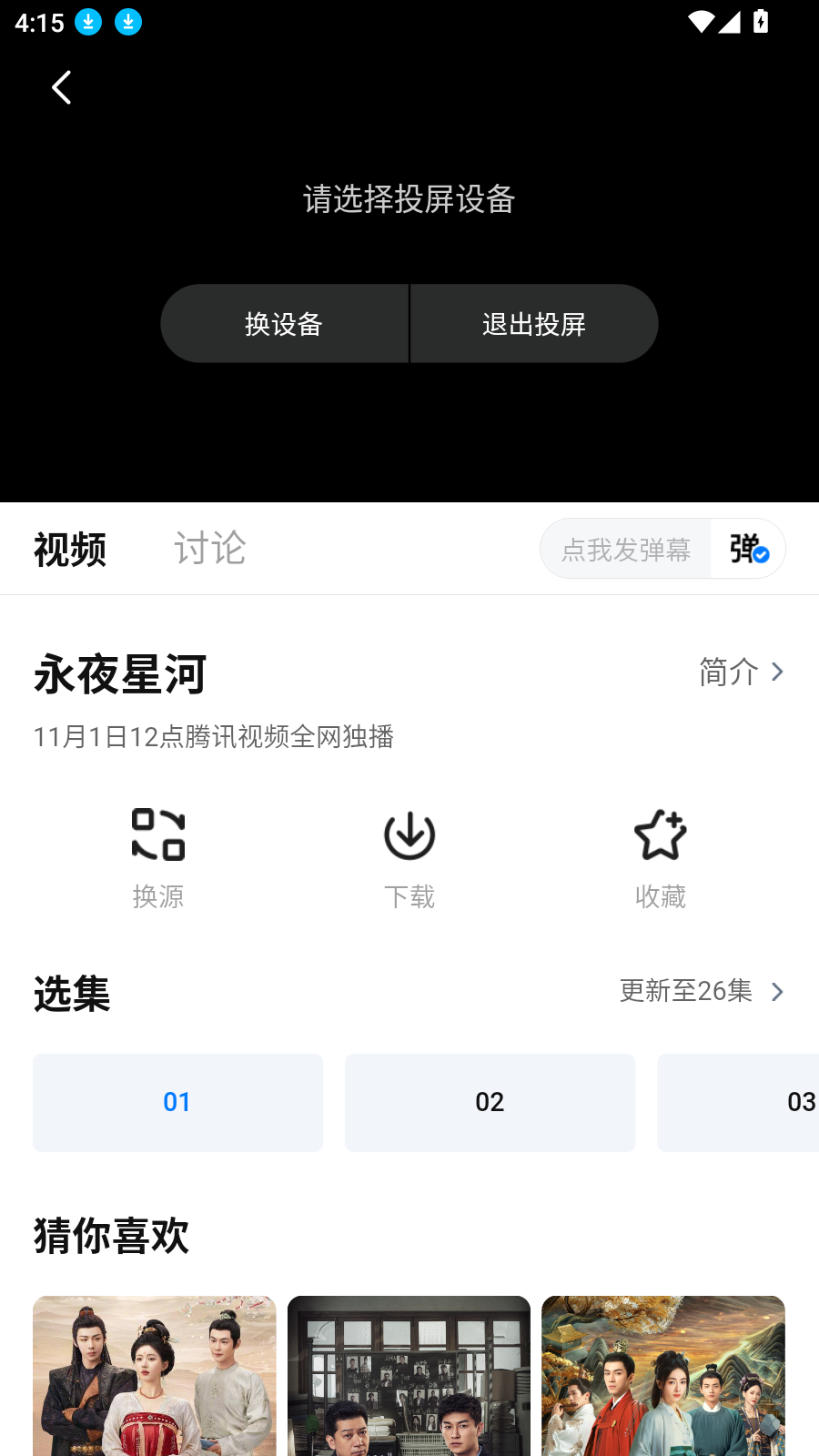This screenshot has height=1456, width=819.
Task: Open a download notification icon in status bar
Action: [x=87, y=22]
